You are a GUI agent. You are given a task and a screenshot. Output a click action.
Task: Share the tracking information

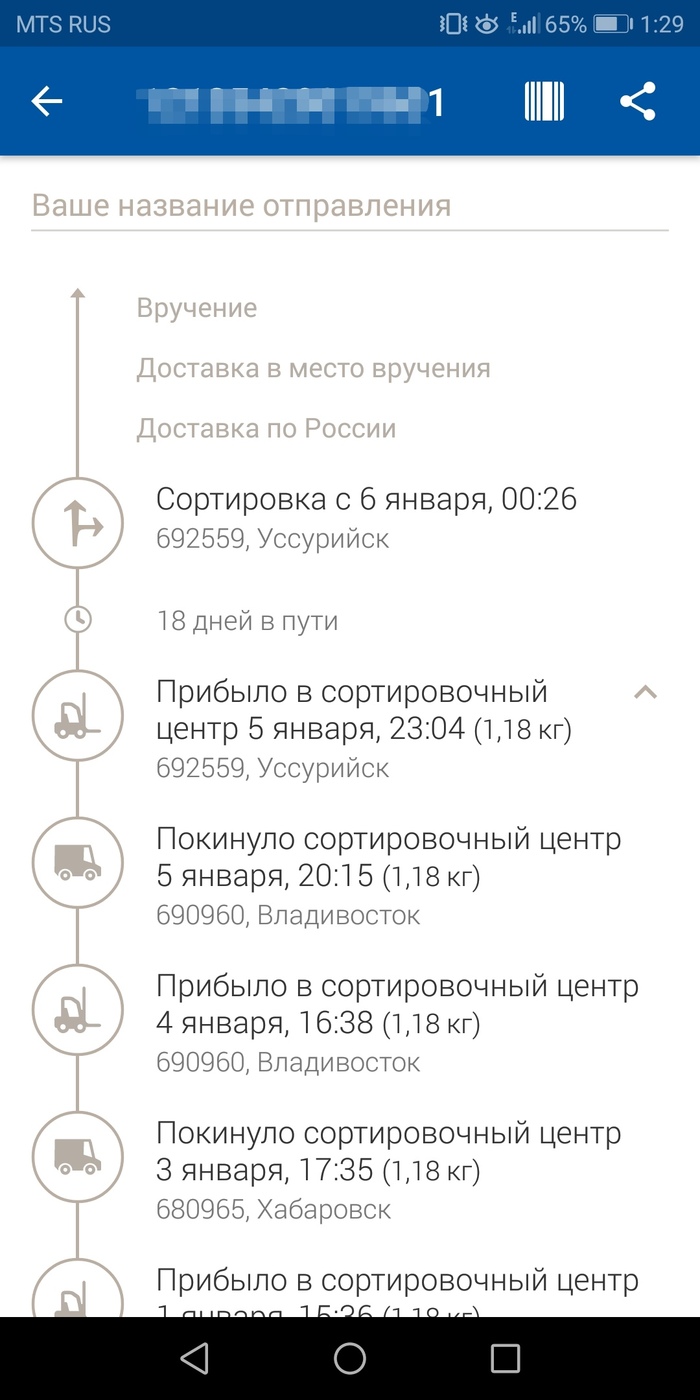click(x=637, y=102)
